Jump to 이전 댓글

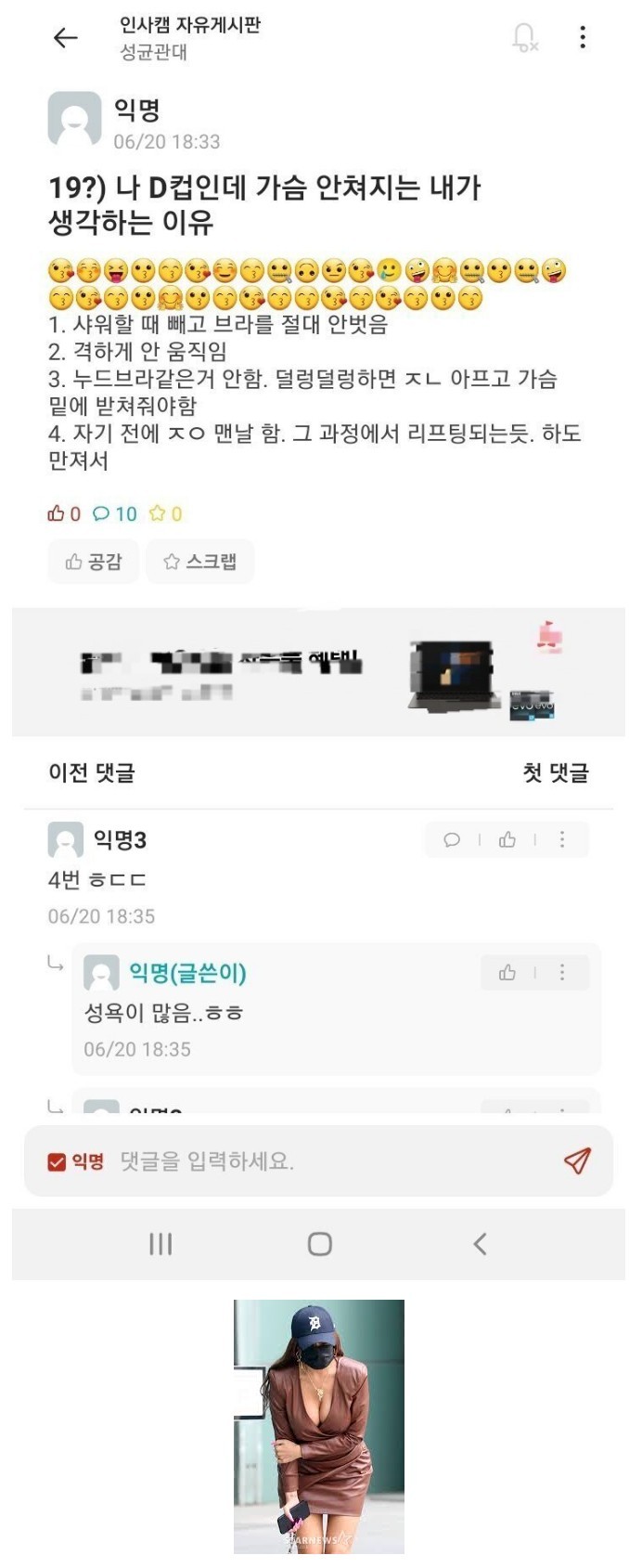(x=92, y=772)
